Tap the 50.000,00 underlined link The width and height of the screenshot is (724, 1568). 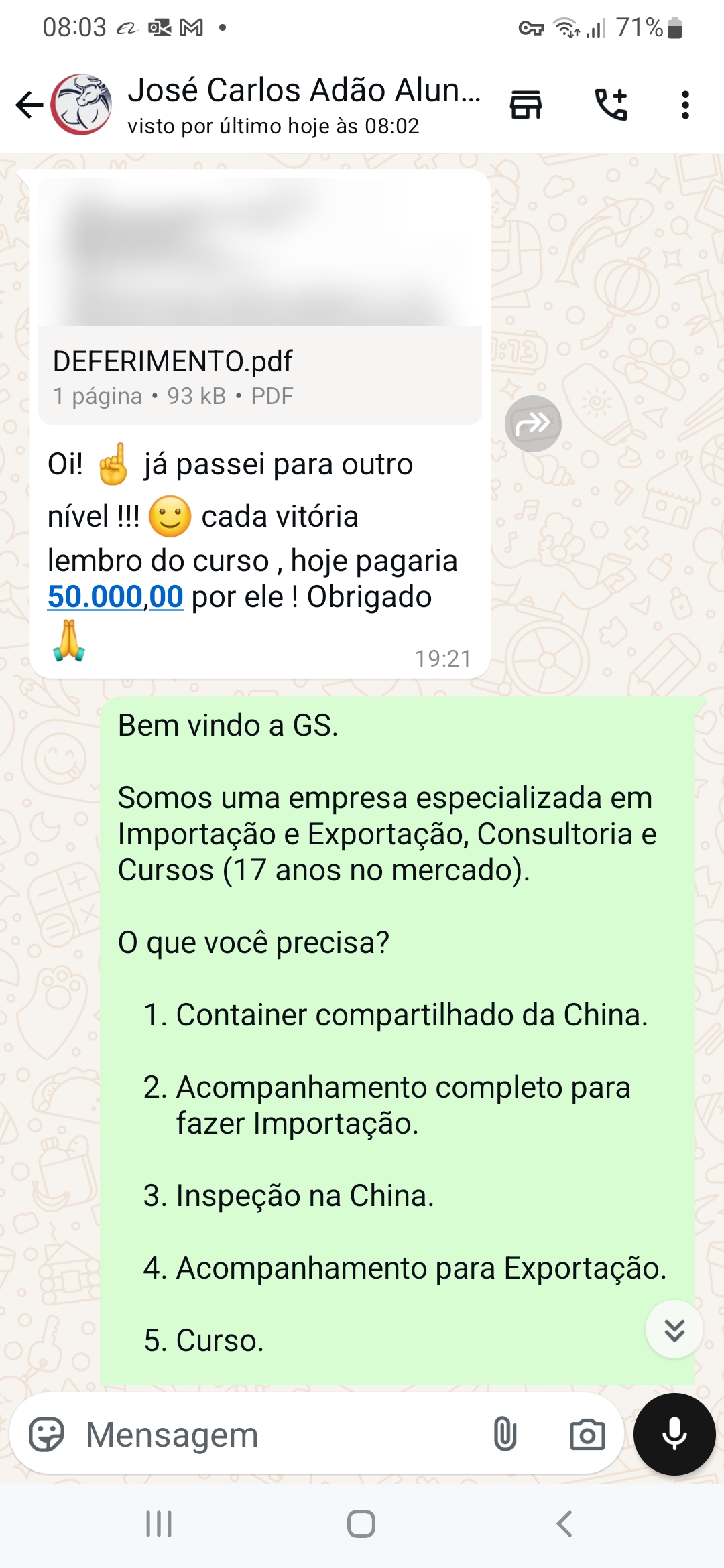point(115,597)
